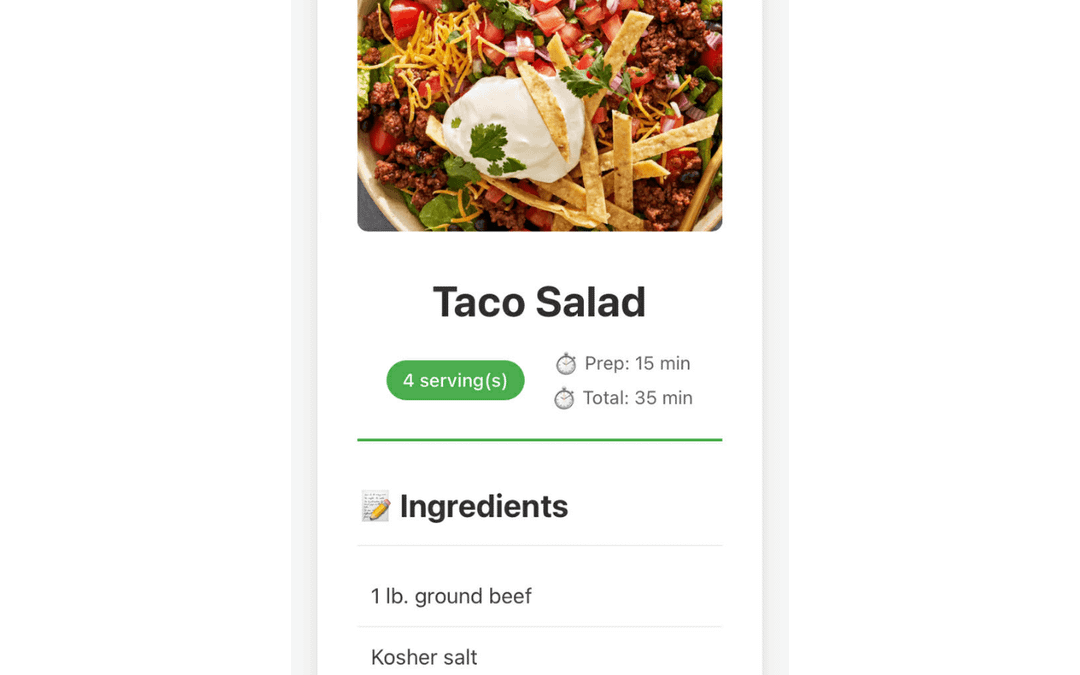Tap the 4 serving(s) chip
This screenshot has height=675, width=1080.
tap(455, 380)
